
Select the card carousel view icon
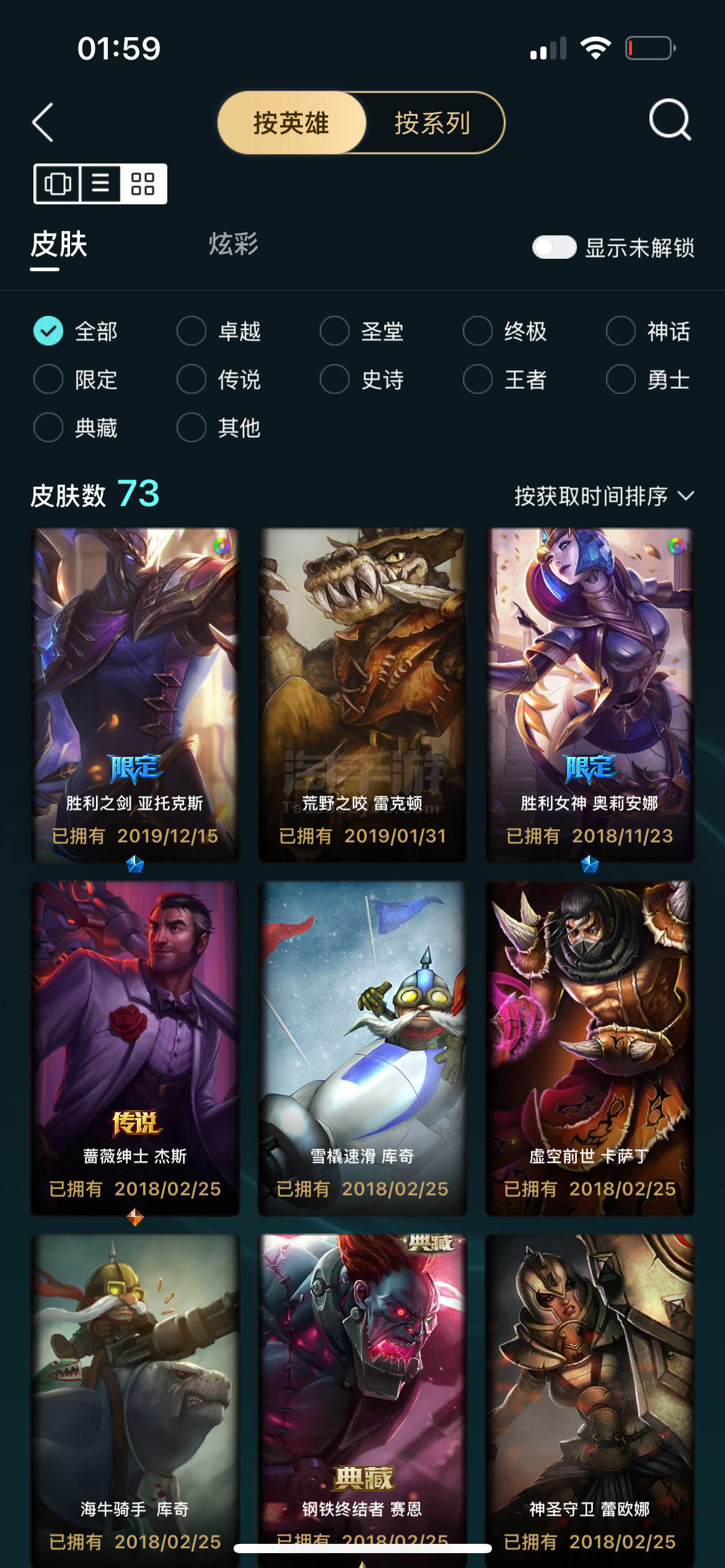tap(57, 184)
